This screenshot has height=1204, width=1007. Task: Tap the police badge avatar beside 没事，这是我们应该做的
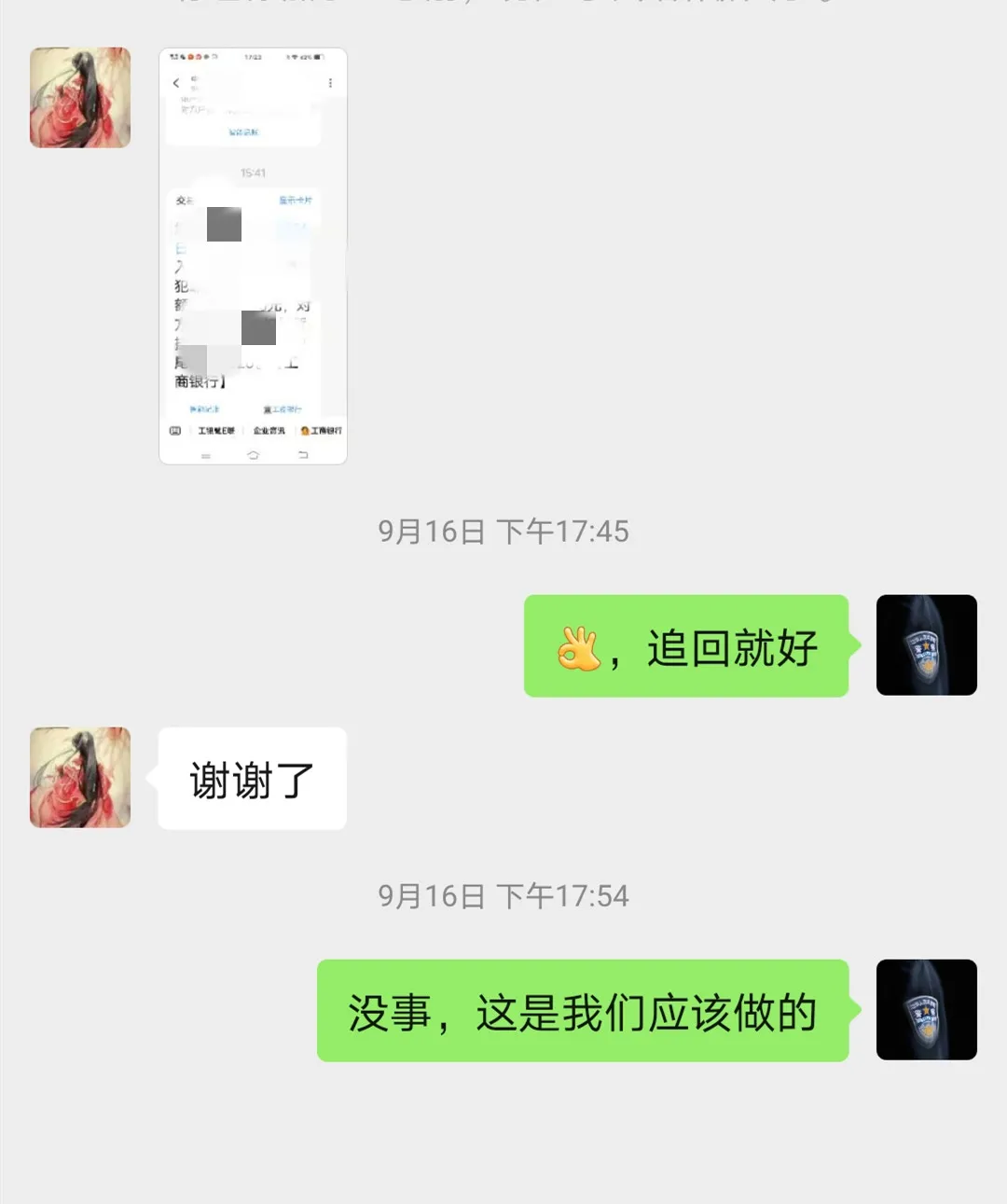point(926,1010)
